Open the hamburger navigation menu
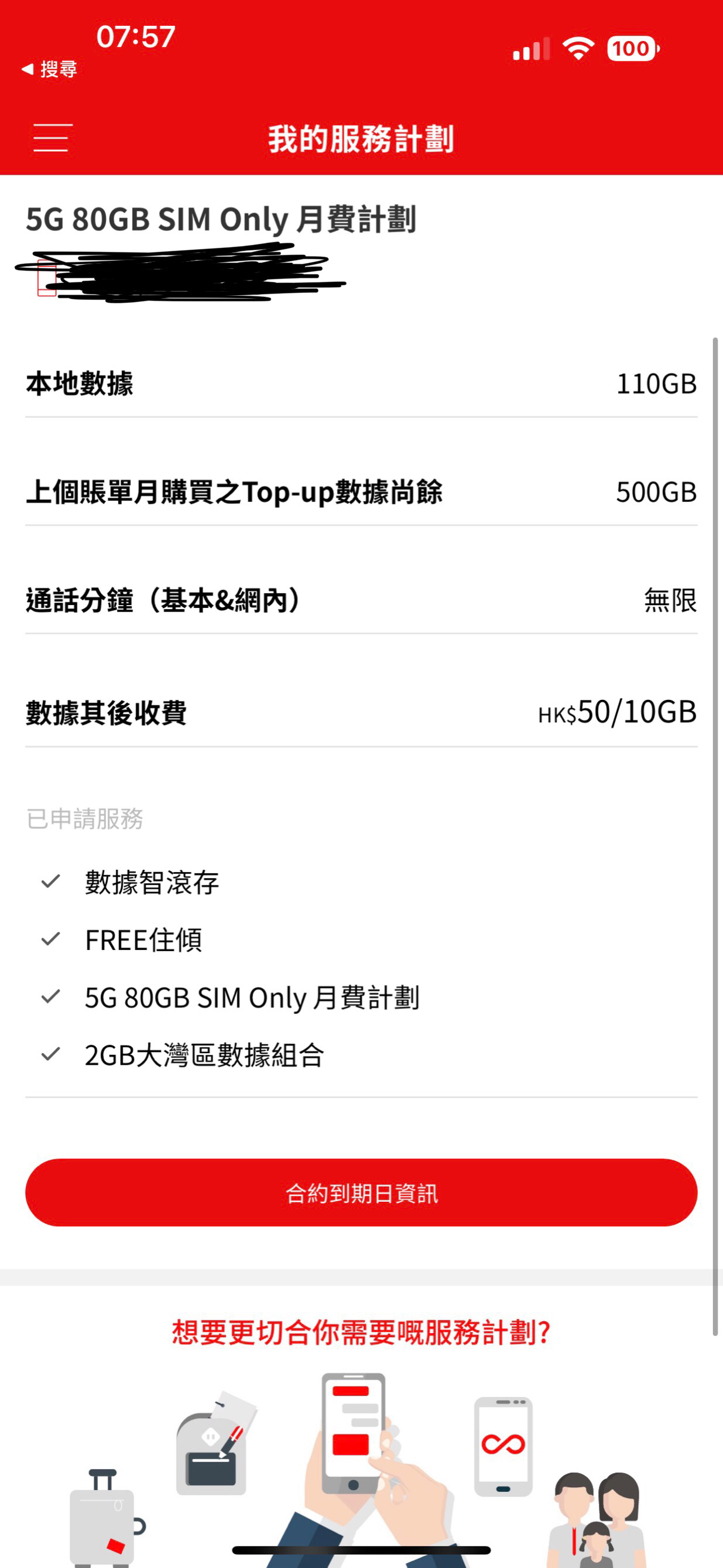This screenshot has height=1568, width=723. pyautogui.click(x=51, y=139)
